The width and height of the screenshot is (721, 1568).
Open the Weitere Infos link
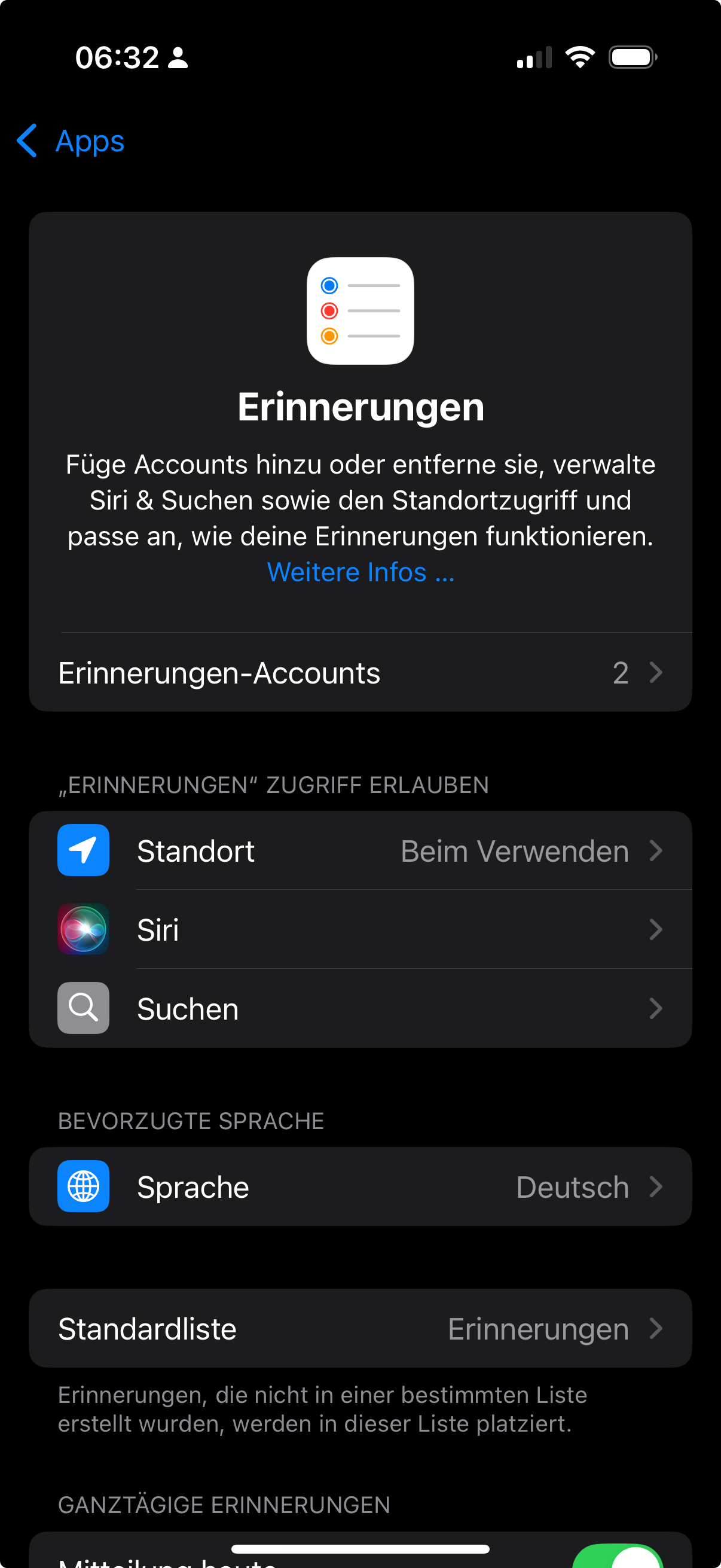click(360, 572)
